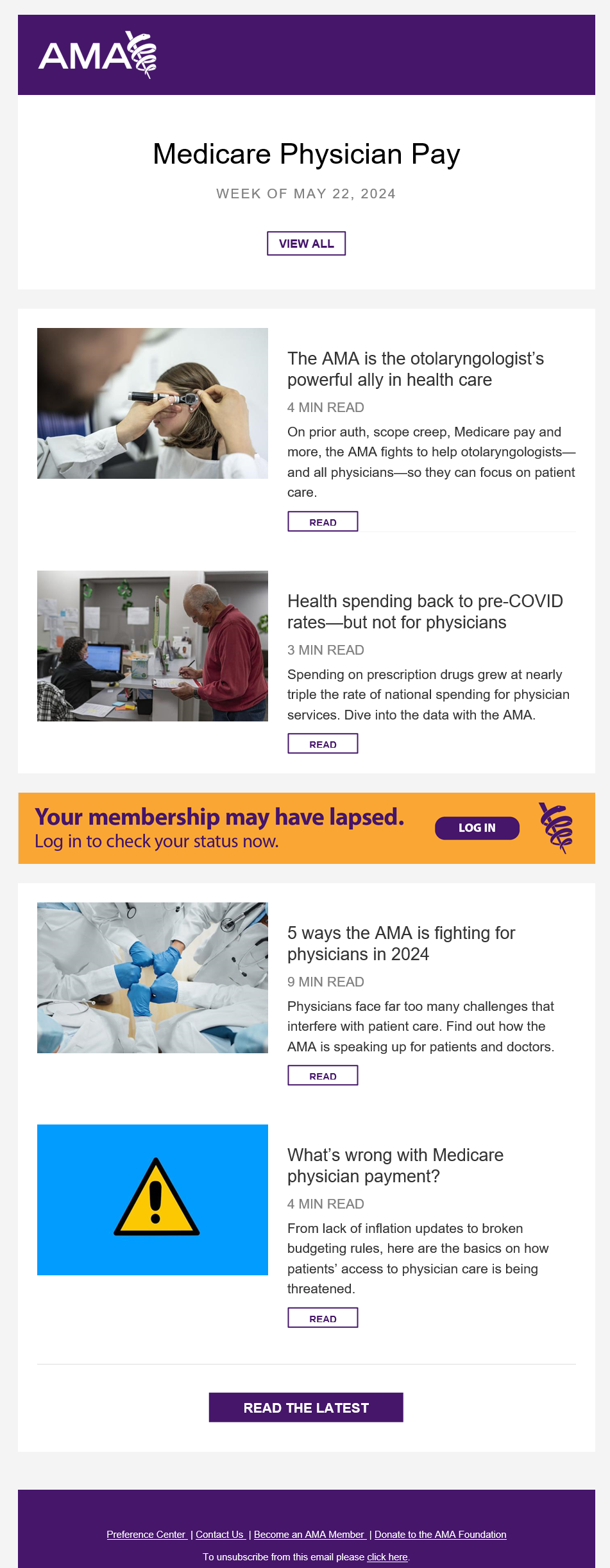Tap the READ THE LATEST button
This screenshot has width=610, height=1568.
tap(306, 1408)
